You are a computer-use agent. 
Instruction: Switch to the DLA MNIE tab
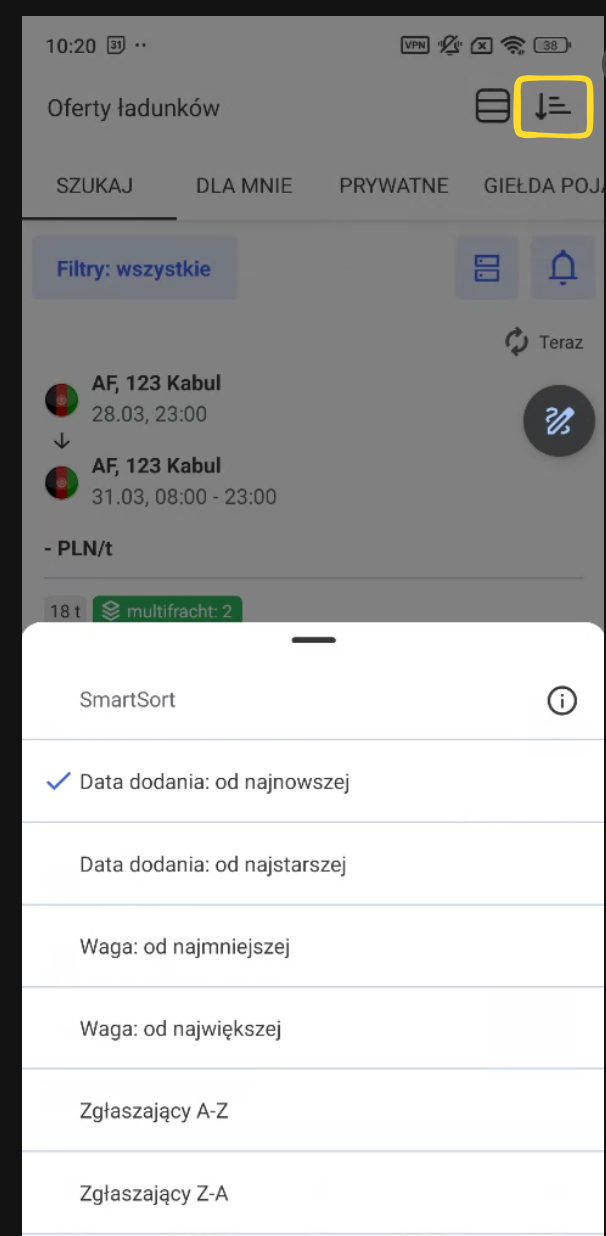tap(244, 186)
